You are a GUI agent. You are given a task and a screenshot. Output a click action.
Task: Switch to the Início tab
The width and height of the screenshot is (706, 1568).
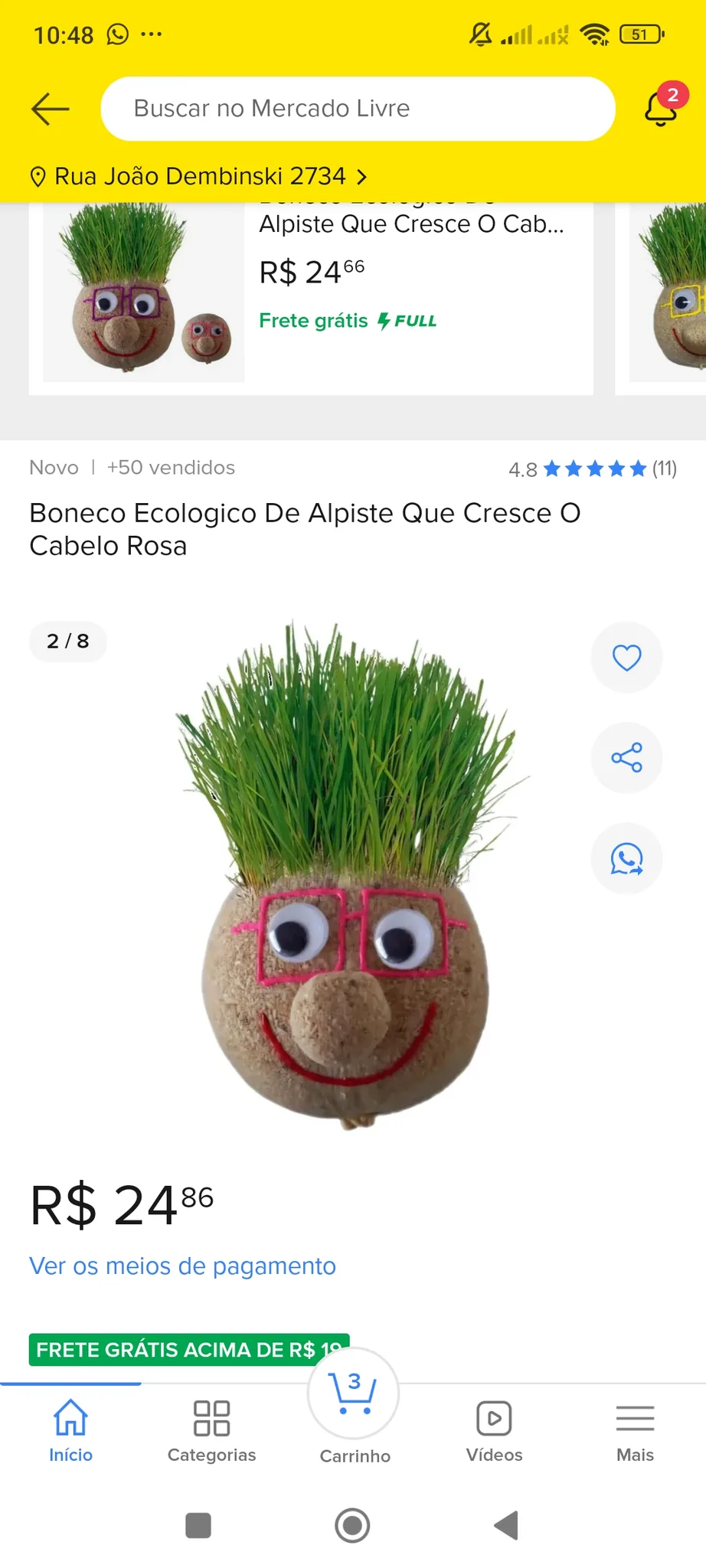coord(70,1430)
